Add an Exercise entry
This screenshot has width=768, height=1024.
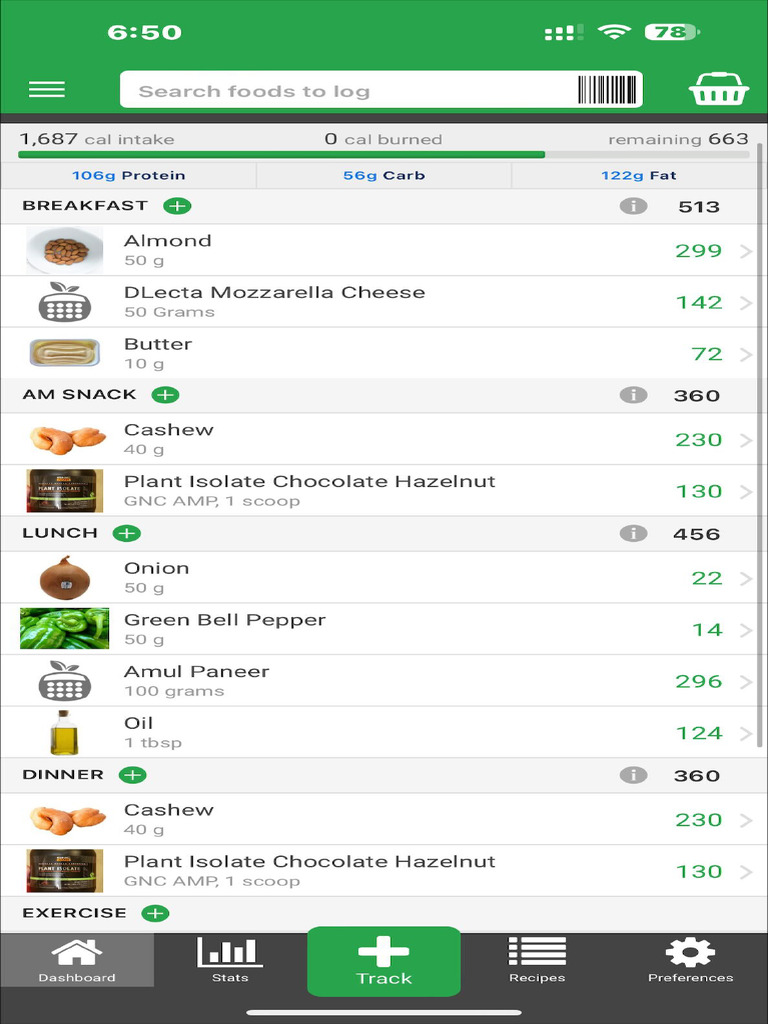(x=155, y=913)
